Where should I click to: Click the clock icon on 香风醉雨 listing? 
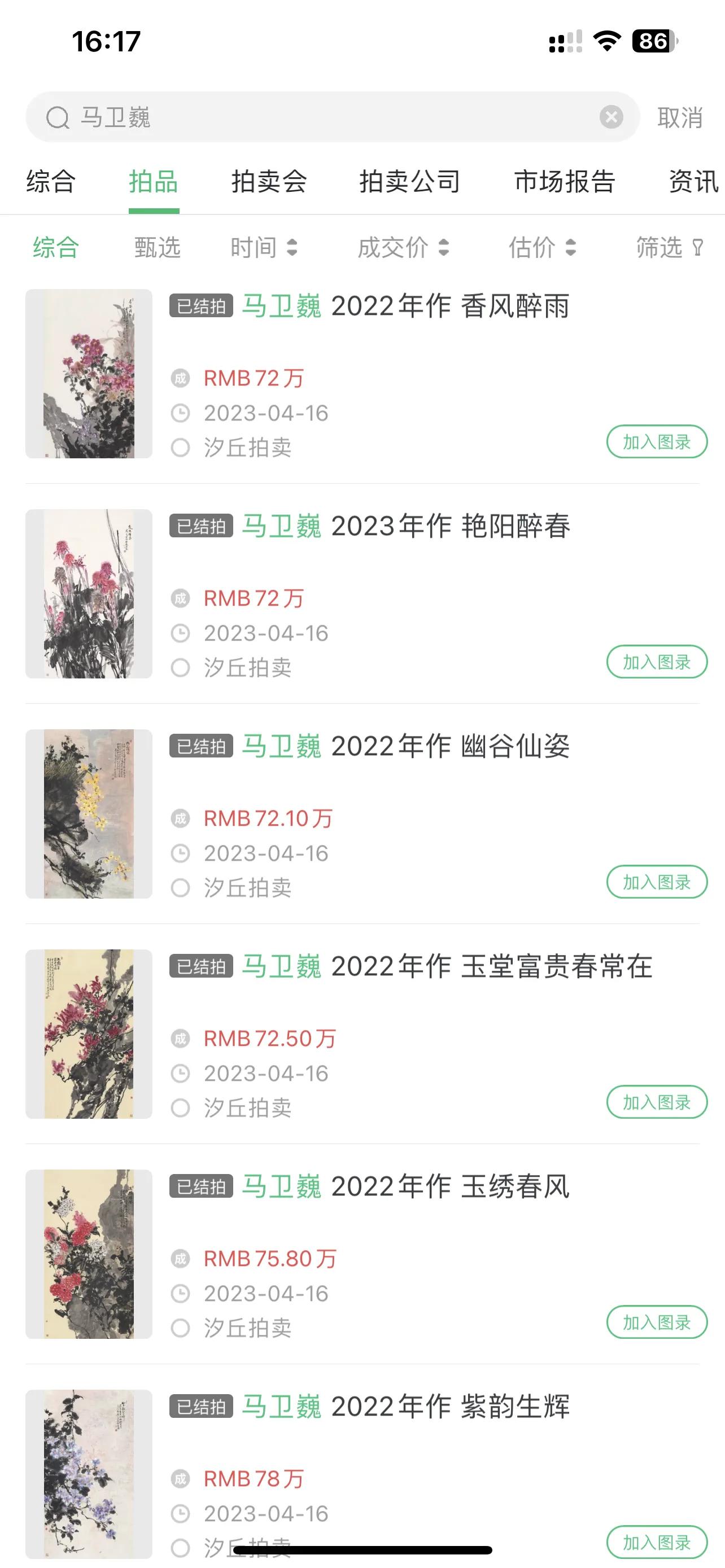180,413
